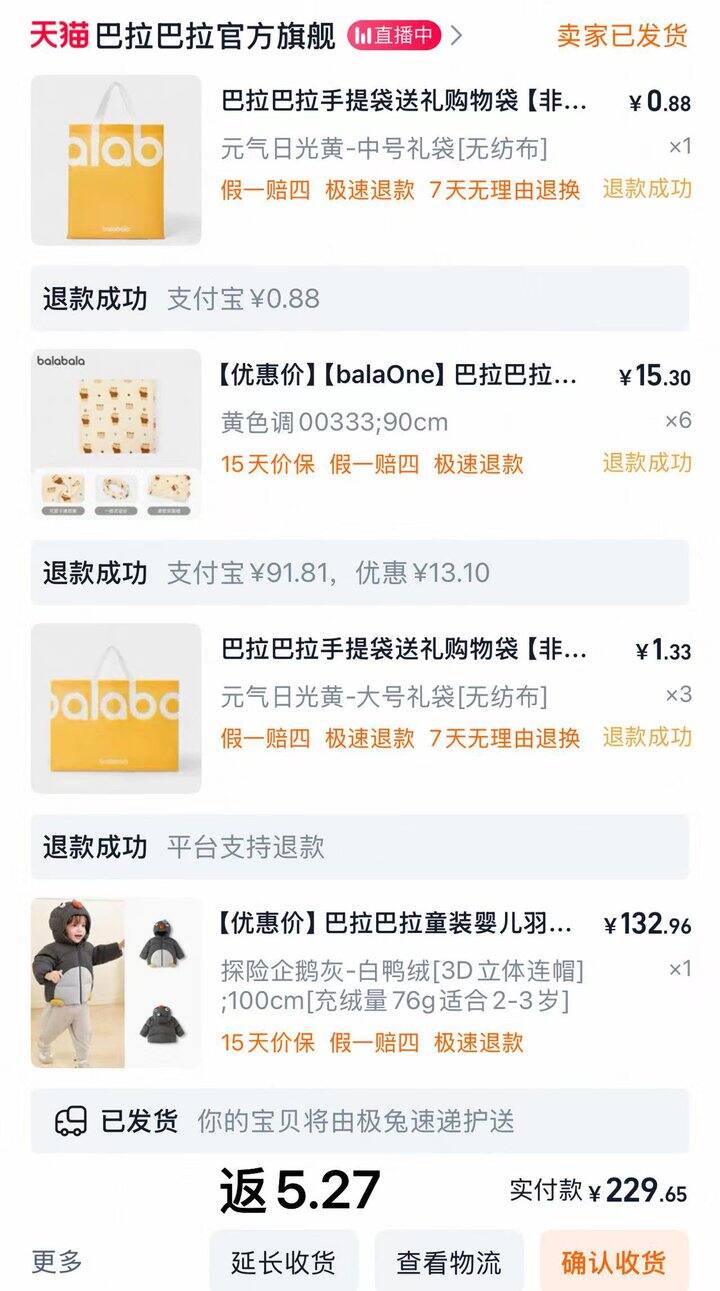
Task: Open the 平台支持退款 refund row
Action: pos(360,847)
